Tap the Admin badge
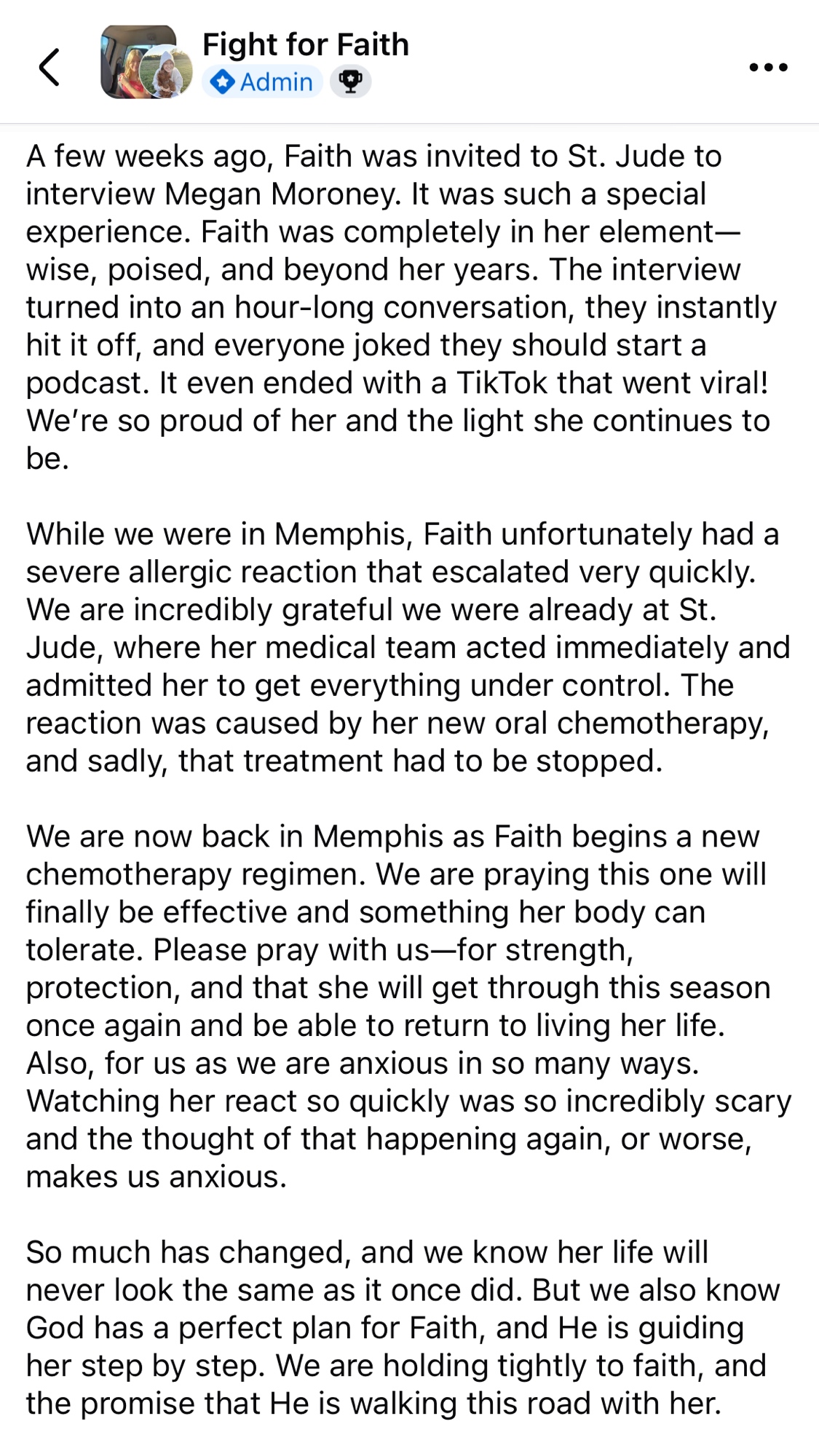This screenshot has width=819, height=1456. (262, 82)
